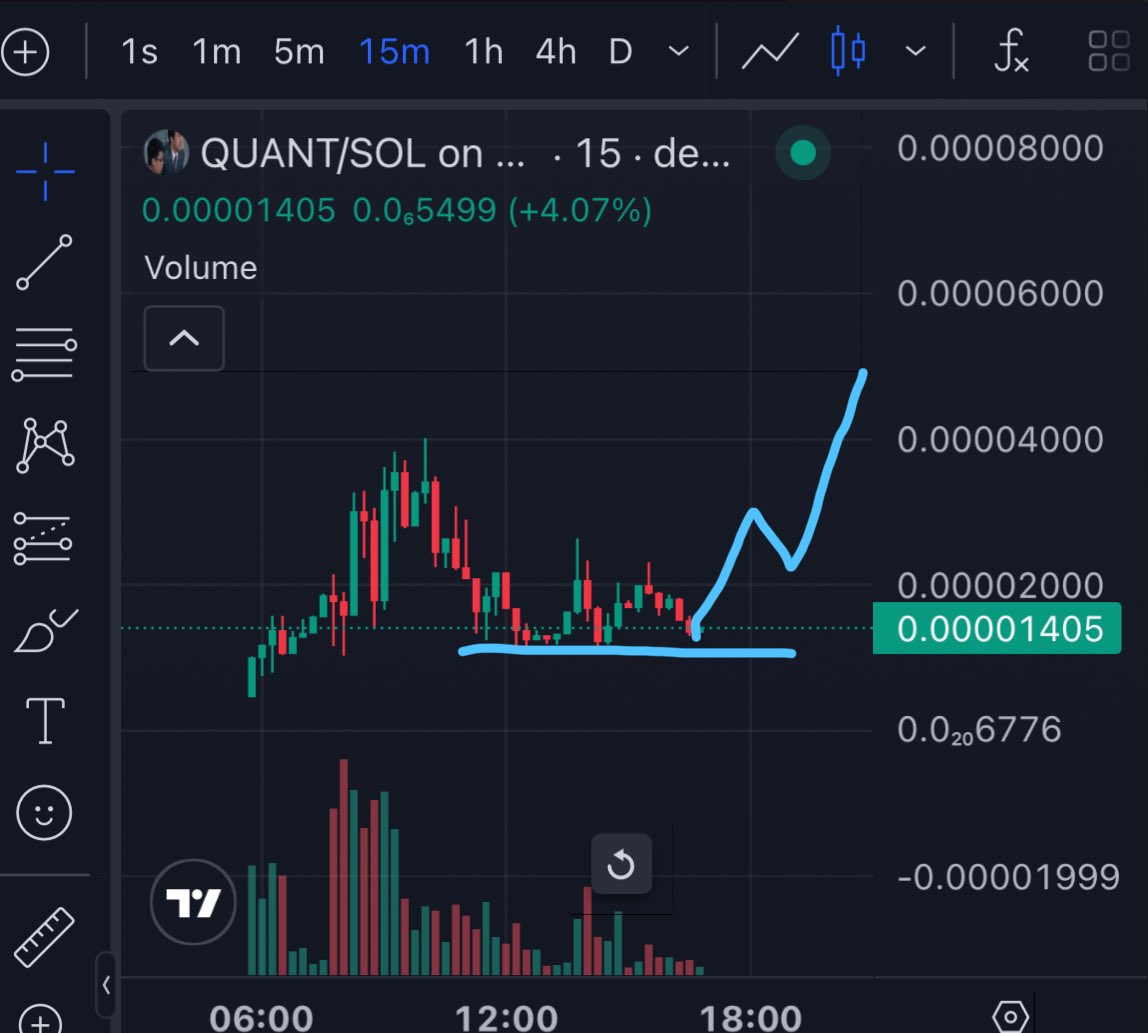Select the crosshair cursor tool

(x=45, y=172)
